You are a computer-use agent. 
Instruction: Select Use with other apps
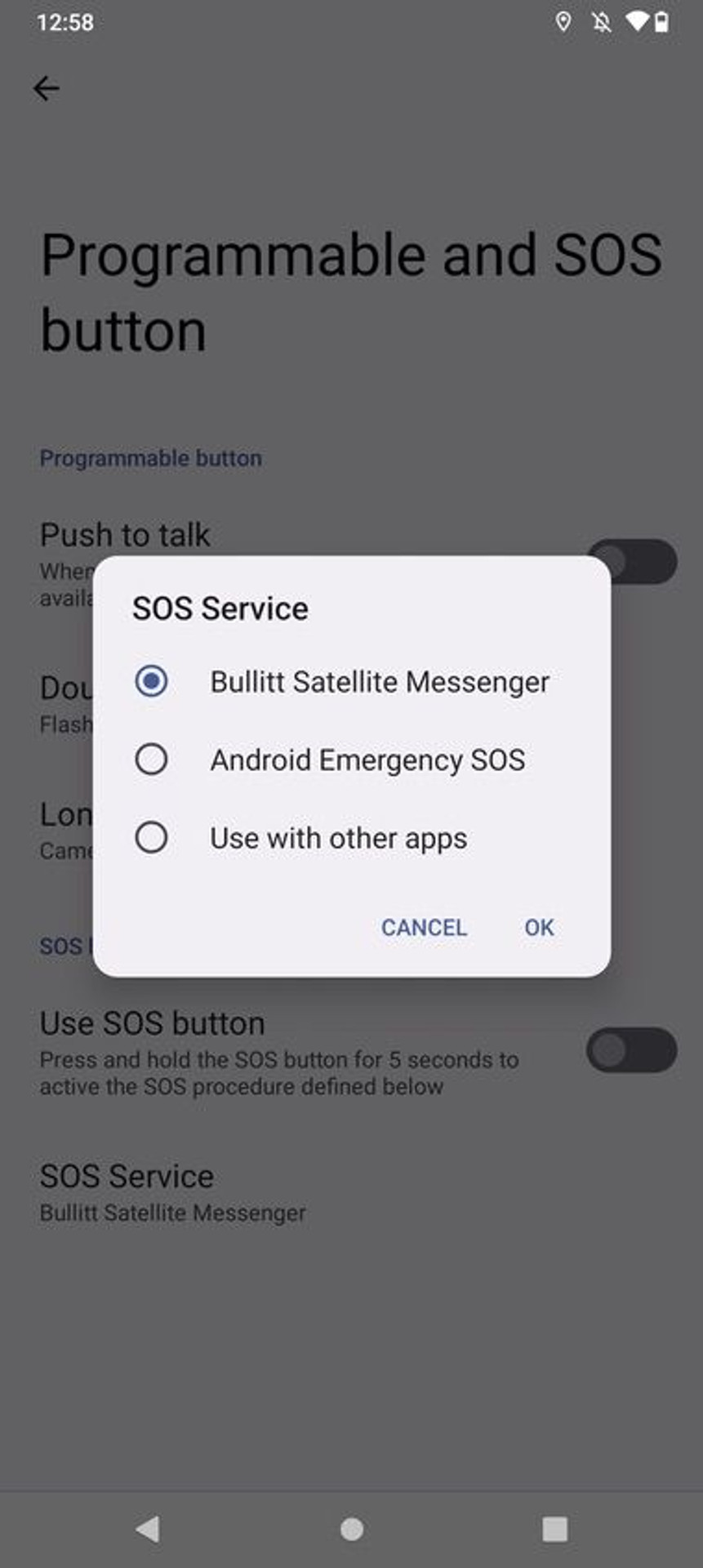(152, 838)
